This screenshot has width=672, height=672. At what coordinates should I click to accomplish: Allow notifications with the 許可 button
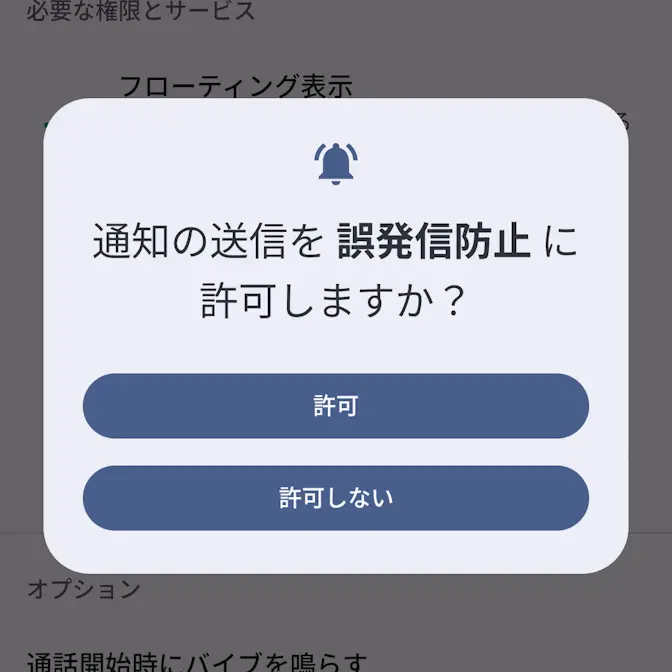[x=336, y=406]
